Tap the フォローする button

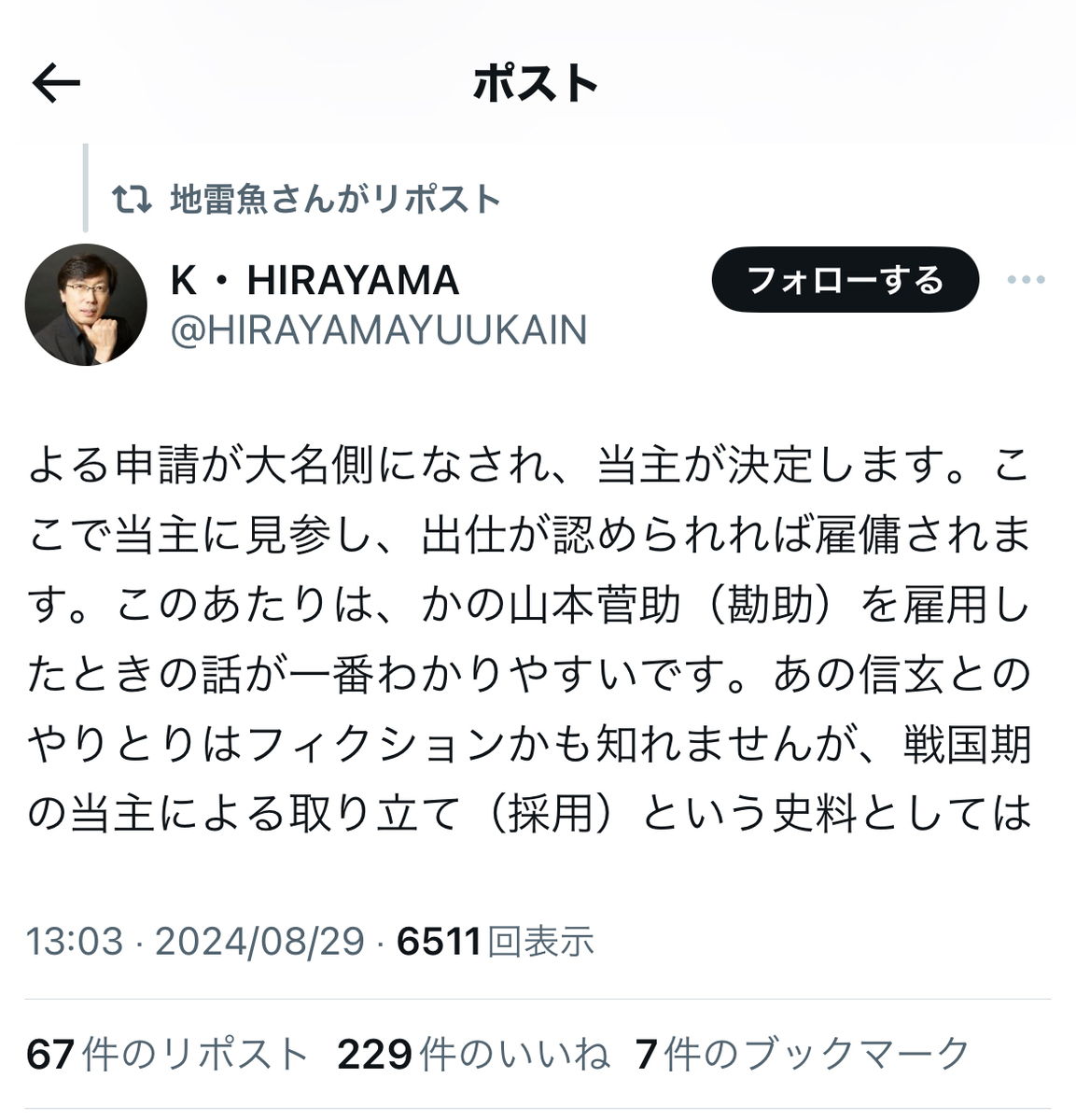tap(845, 280)
